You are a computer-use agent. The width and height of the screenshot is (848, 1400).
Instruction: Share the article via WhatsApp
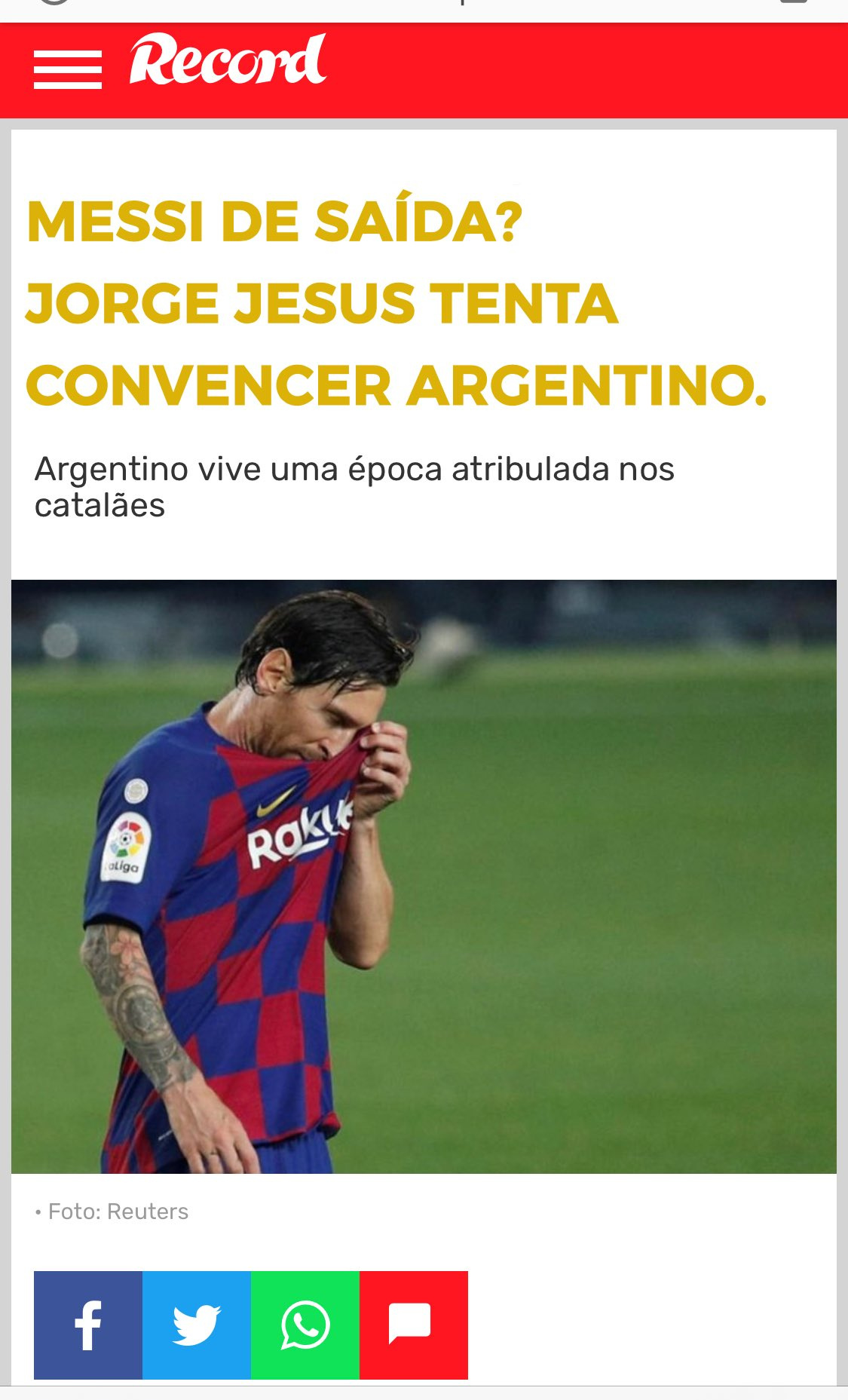point(305,1325)
